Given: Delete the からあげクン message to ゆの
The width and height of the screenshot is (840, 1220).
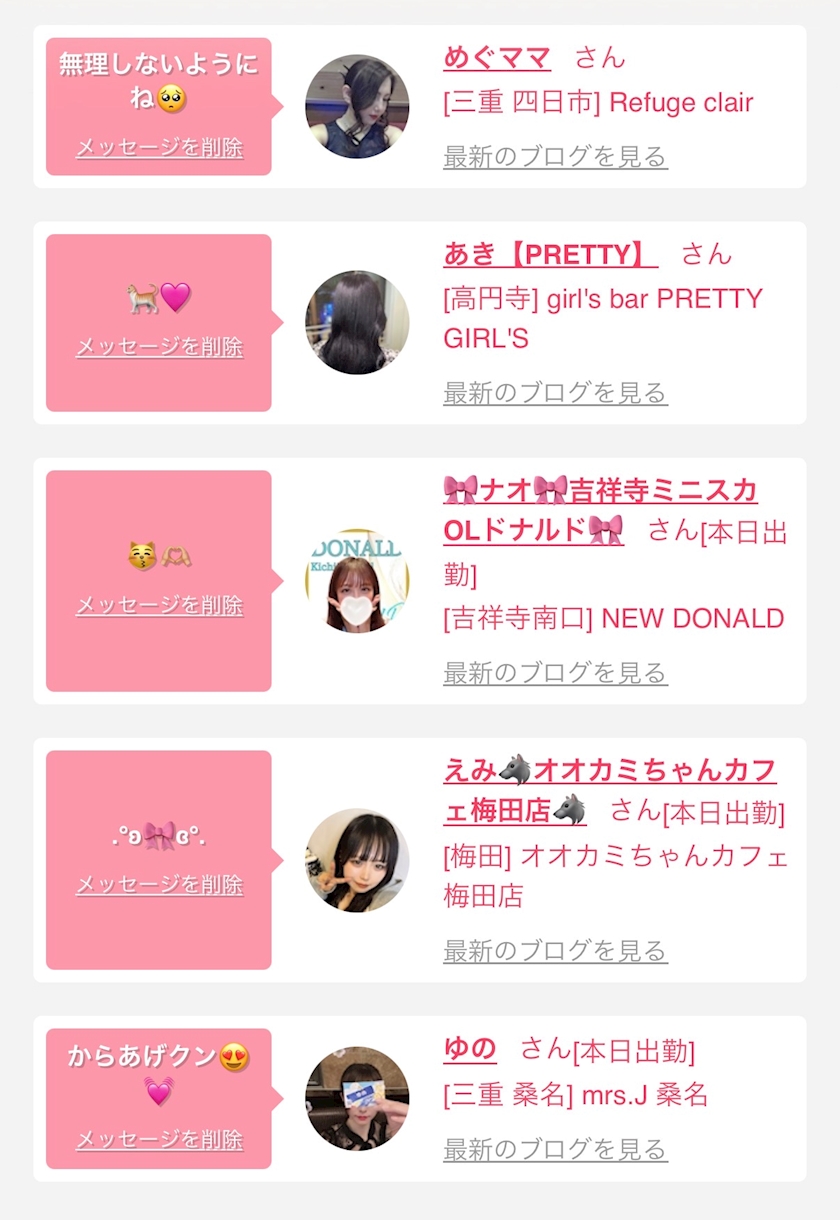Looking at the screenshot, I should coord(159,1140).
